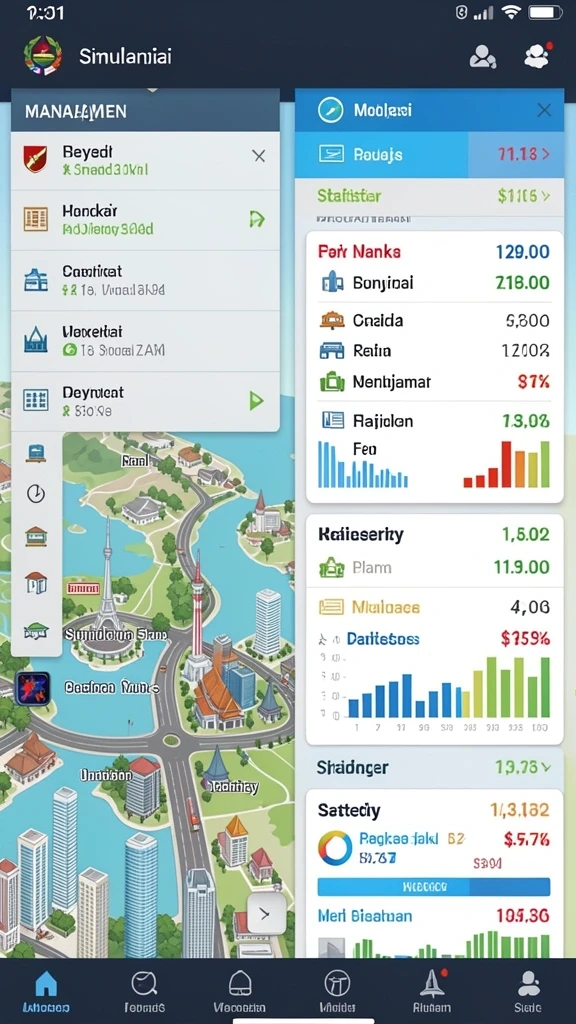Switch to the home tab in bottom navigation
Image resolution: width=576 pixels, height=1024 pixels.
(46, 989)
